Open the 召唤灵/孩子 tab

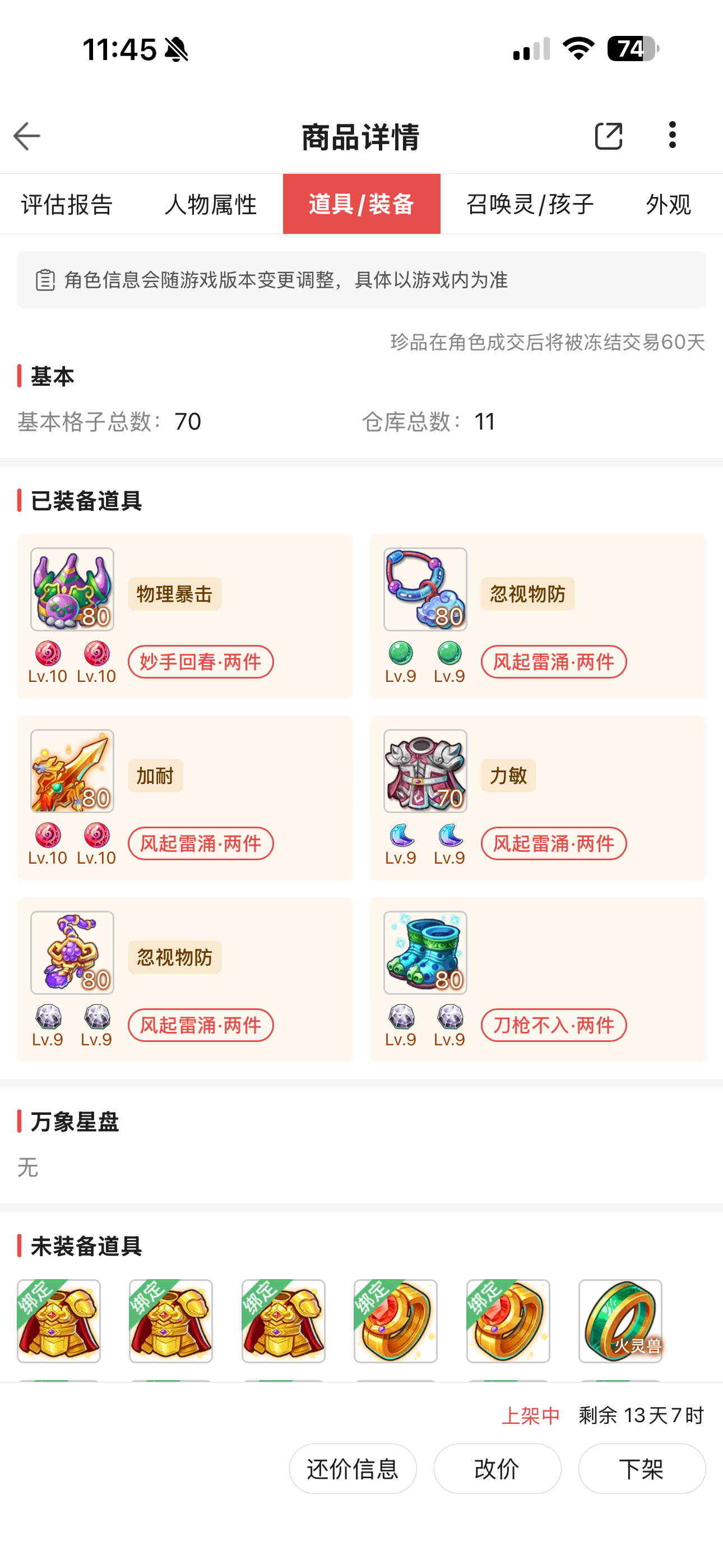(530, 204)
